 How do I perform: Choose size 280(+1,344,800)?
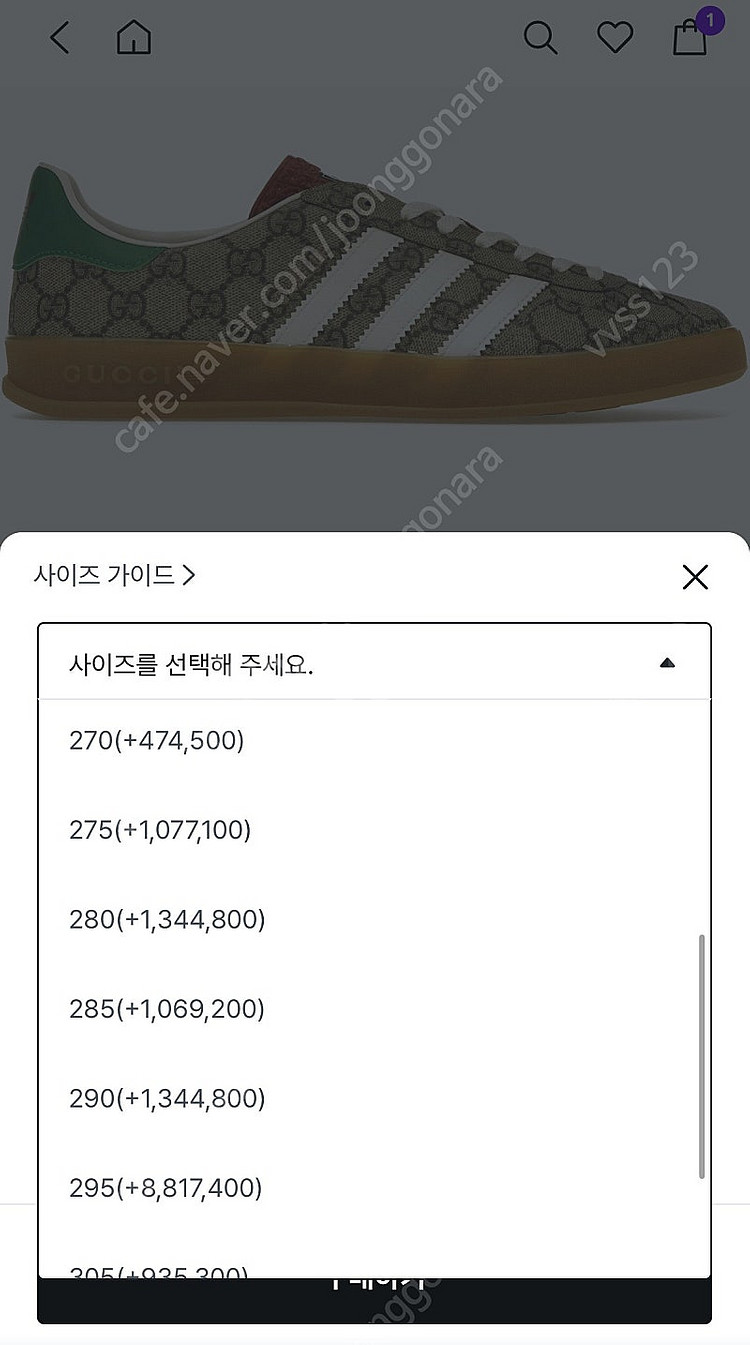[x=167, y=920]
